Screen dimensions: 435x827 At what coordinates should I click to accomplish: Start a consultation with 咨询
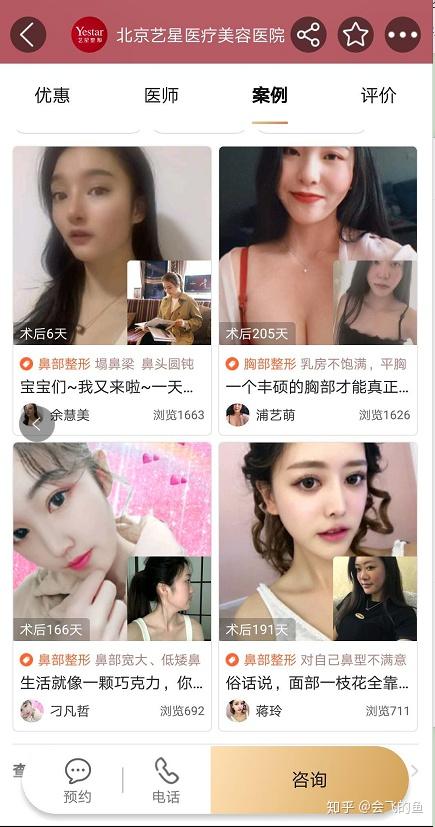[310, 780]
